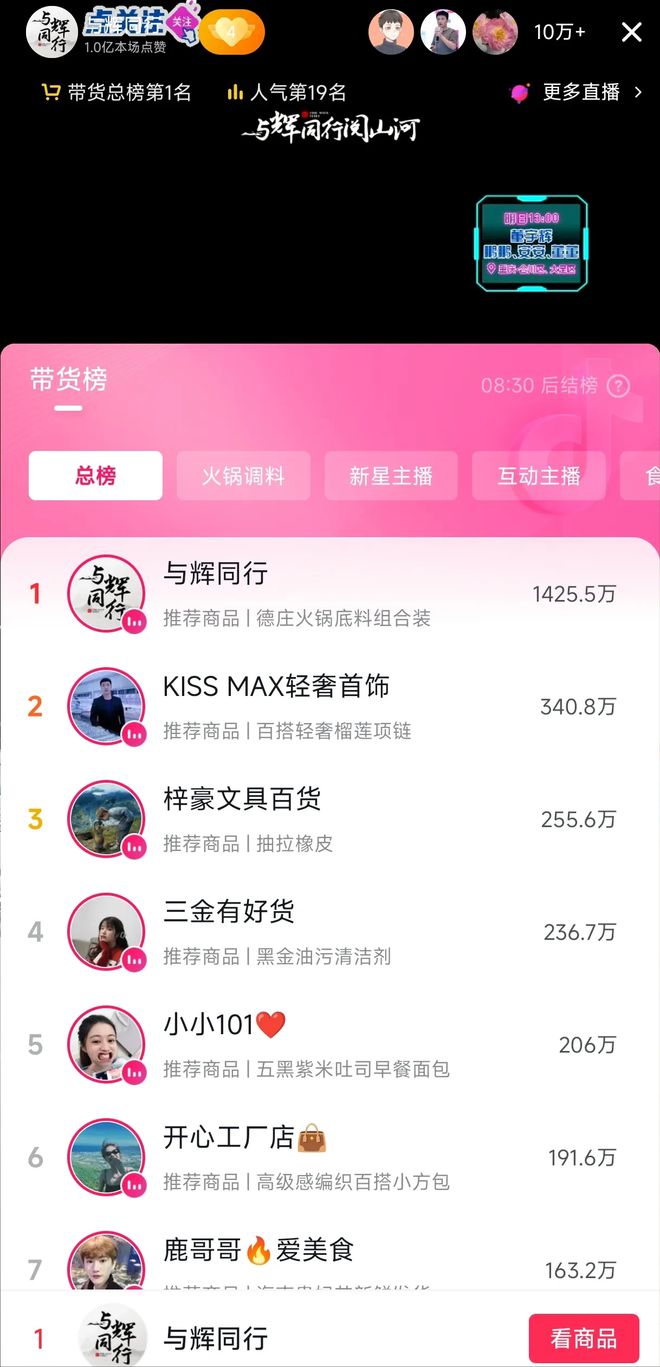Image resolution: width=660 pixels, height=1367 pixels.
Task: Switch to the 火锅调料 tab
Action: click(x=243, y=476)
